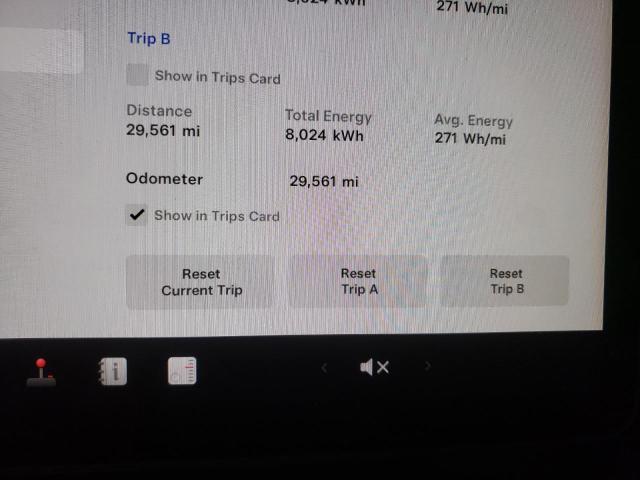This screenshot has width=640, height=480.
Task: Open the energy graph app icon
Action: (182, 371)
